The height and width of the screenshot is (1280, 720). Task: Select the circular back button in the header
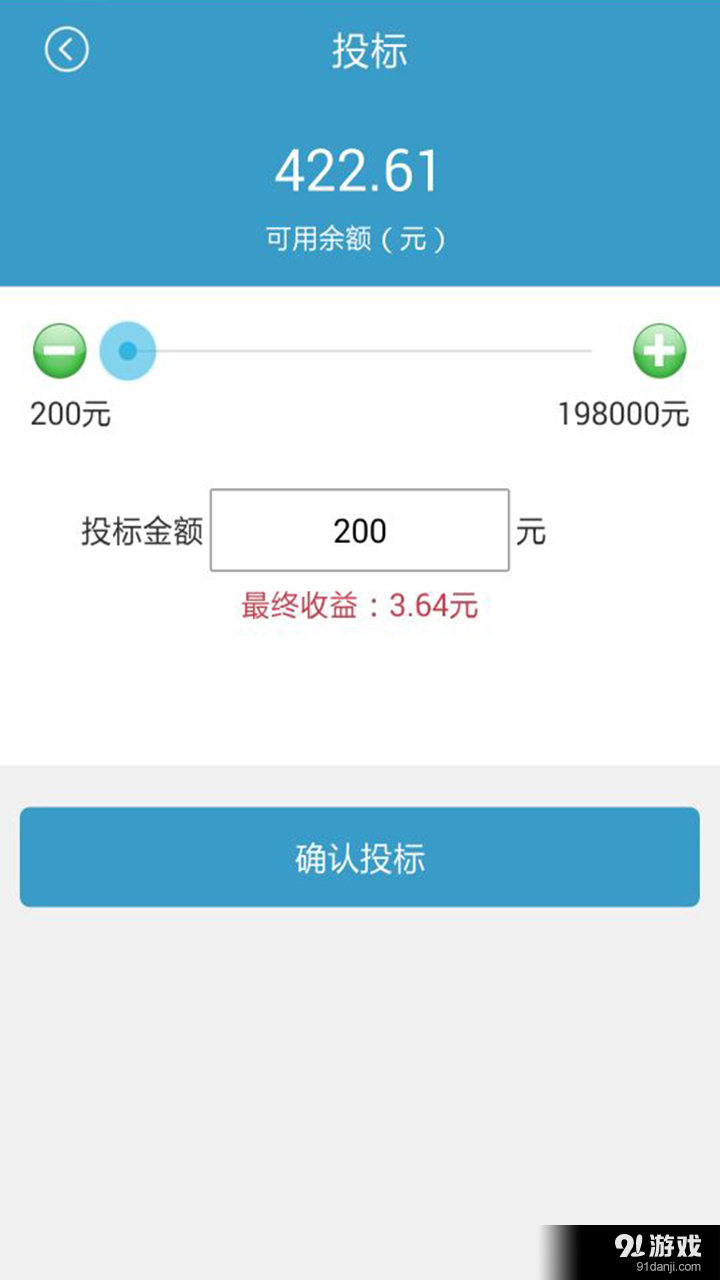[66, 48]
